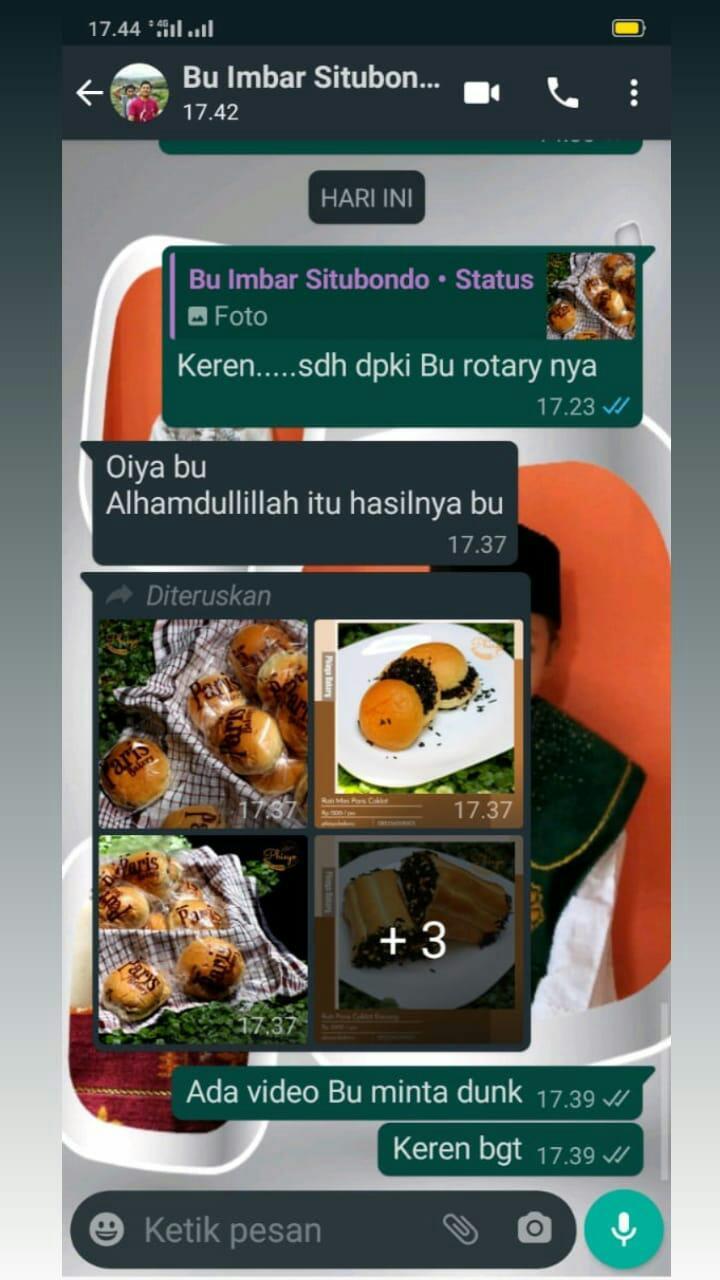This screenshot has height=1280, width=720.
Task: Open Bu Imbar Situbondo's contact info
Action: (311, 93)
